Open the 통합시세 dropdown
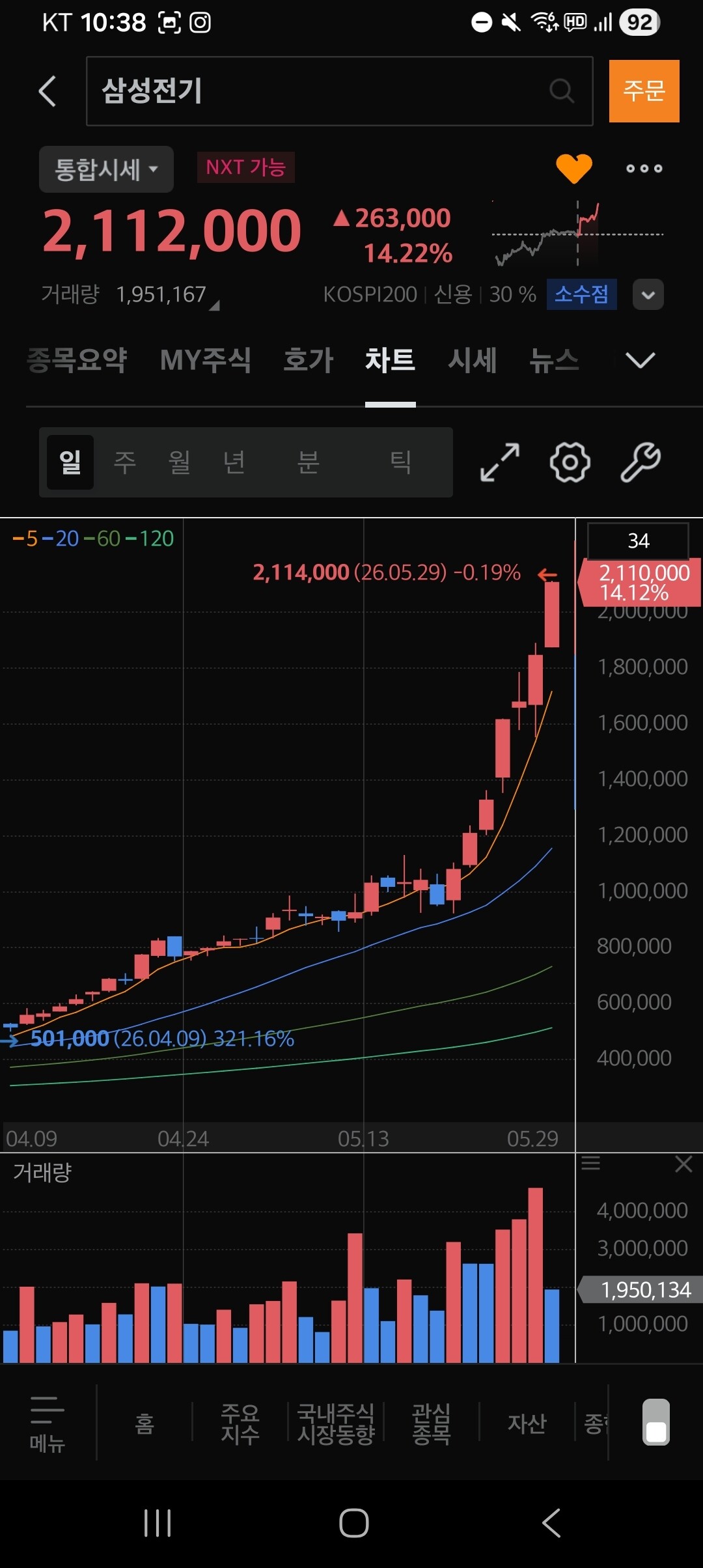703x1568 pixels. pos(106,169)
